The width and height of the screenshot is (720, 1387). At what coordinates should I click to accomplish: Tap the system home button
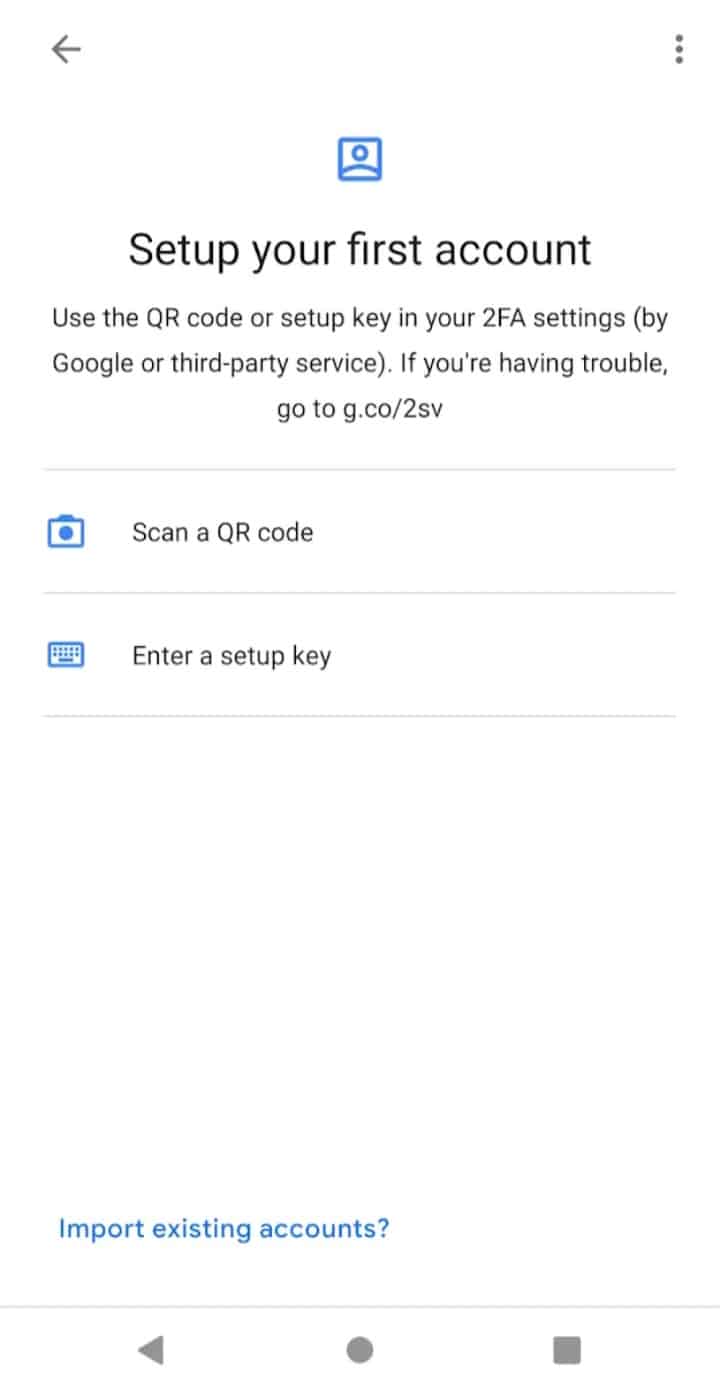coord(360,1350)
